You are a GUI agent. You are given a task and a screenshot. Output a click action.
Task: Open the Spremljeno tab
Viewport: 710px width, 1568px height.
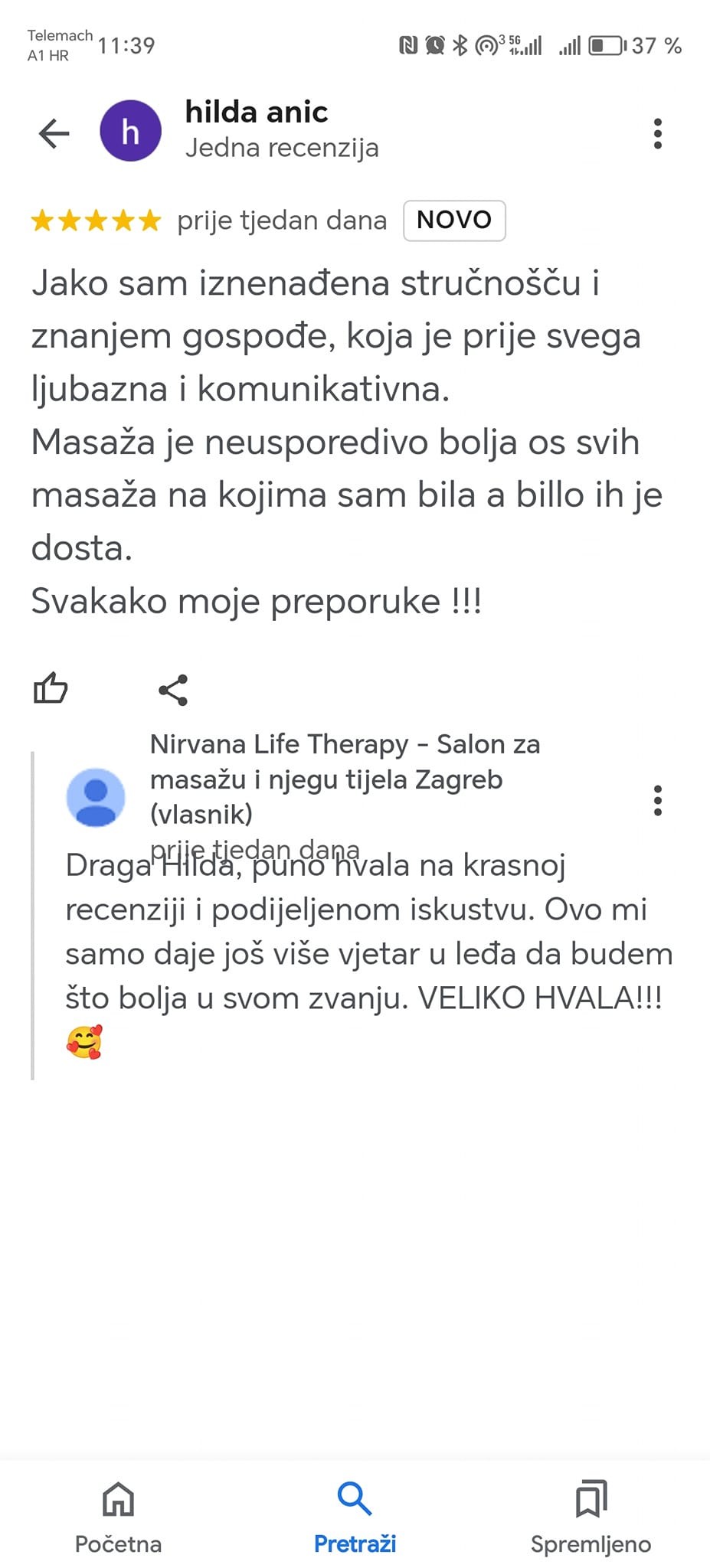[591, 1516]
